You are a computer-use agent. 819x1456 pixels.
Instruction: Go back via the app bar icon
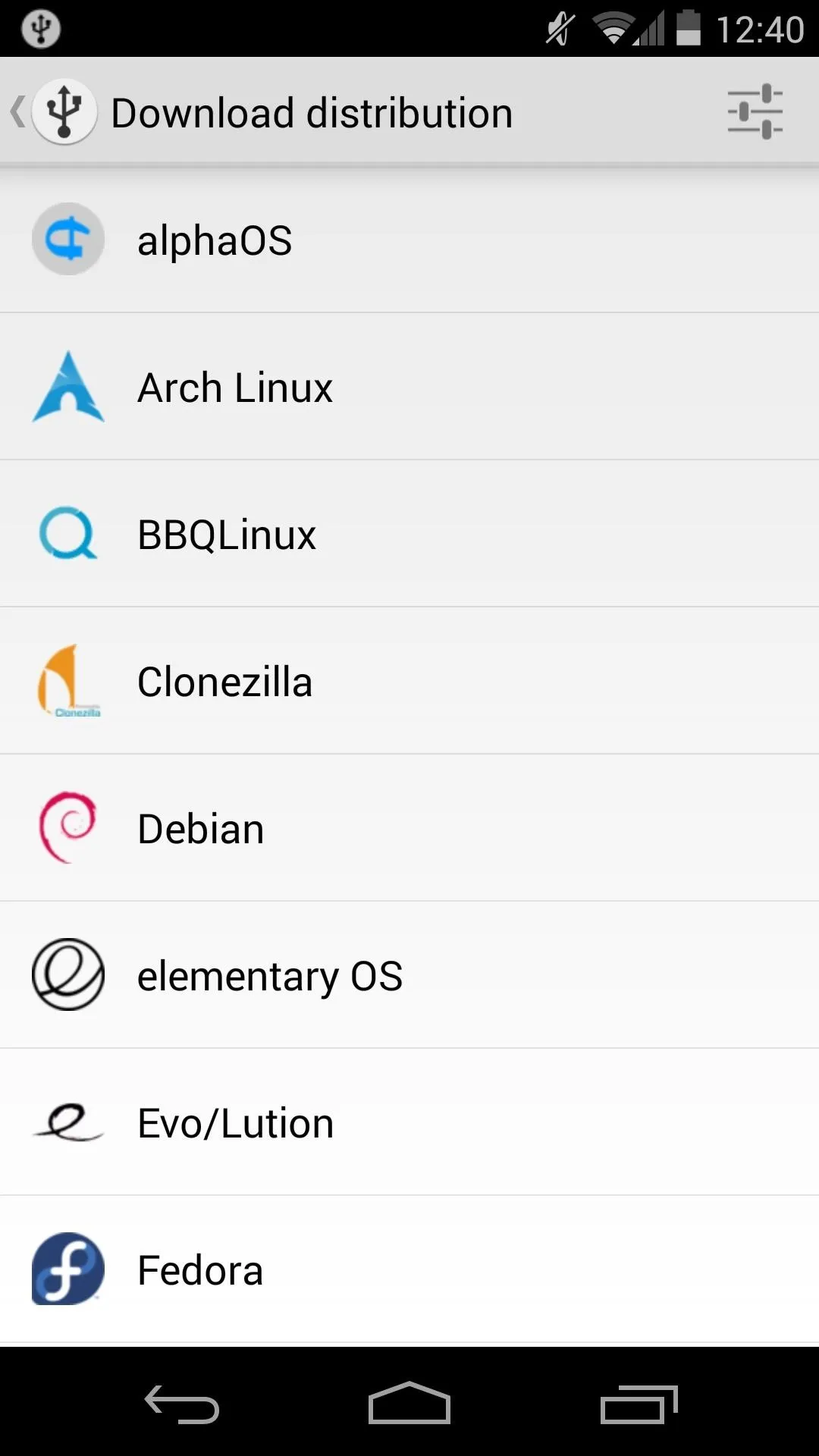pos(53,112)
